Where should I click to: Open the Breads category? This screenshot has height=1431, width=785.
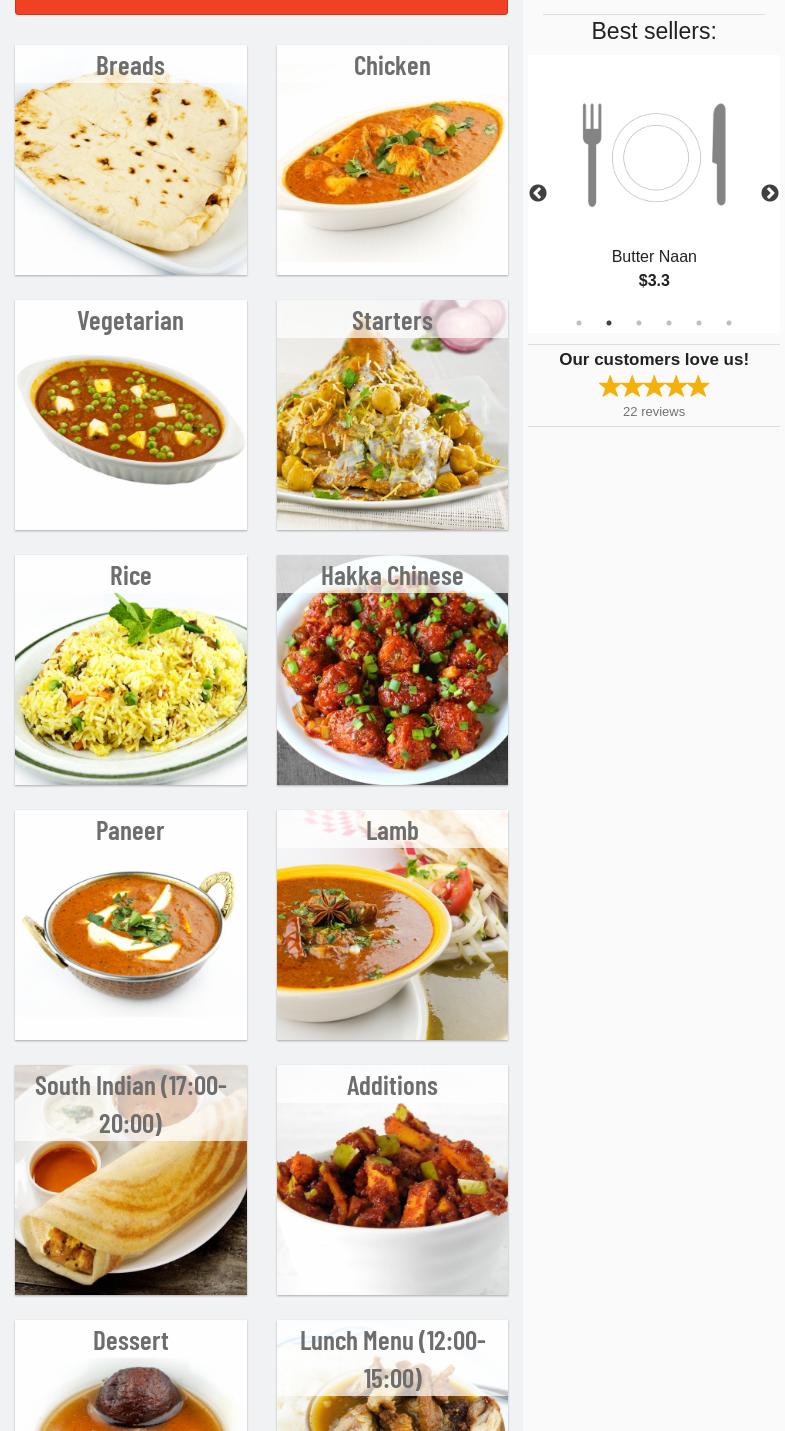click(130, 160)
